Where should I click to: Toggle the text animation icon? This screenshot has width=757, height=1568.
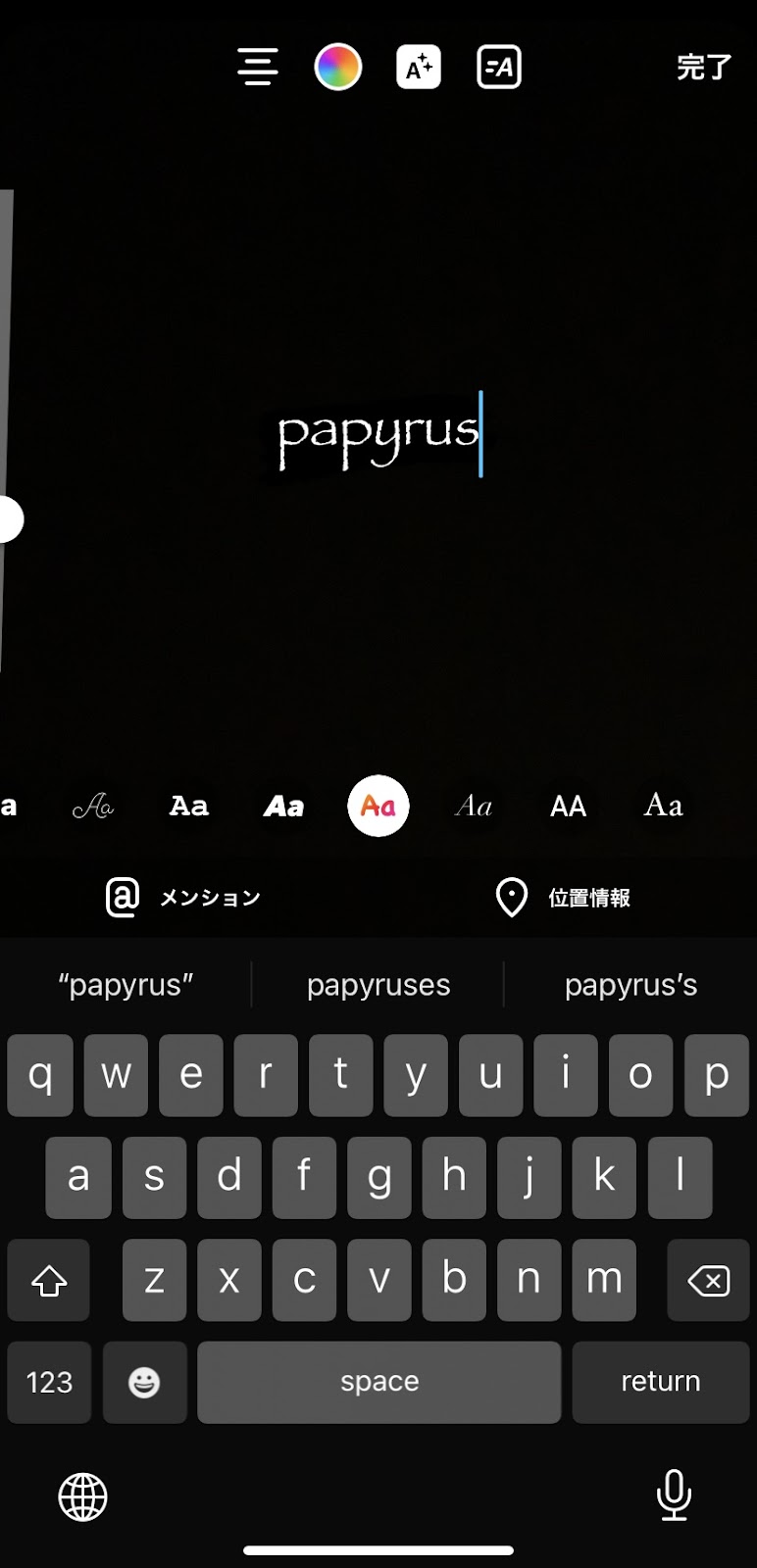click(499, 67)
